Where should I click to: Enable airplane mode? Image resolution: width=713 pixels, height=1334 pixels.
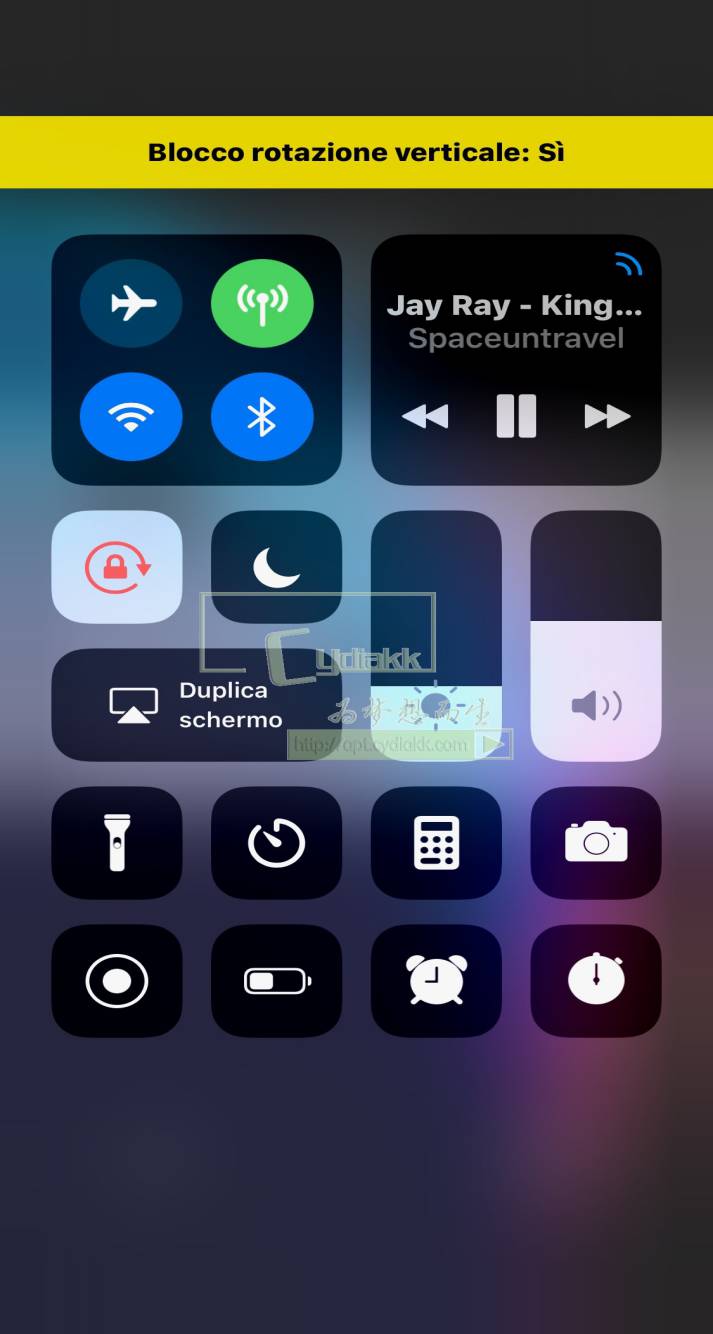coord(131,302)
